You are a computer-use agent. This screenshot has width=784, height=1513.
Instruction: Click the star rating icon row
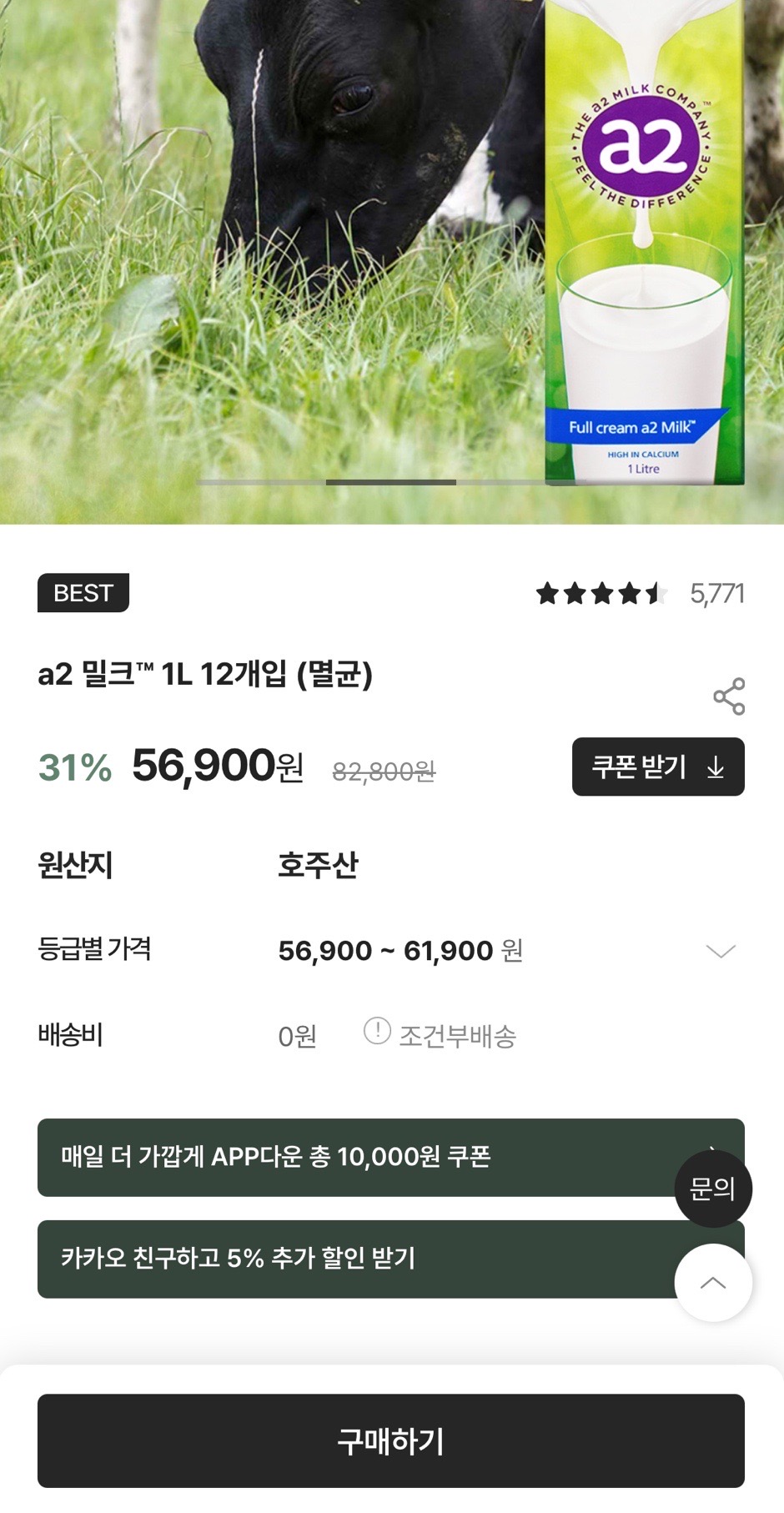tap(605, 593)
